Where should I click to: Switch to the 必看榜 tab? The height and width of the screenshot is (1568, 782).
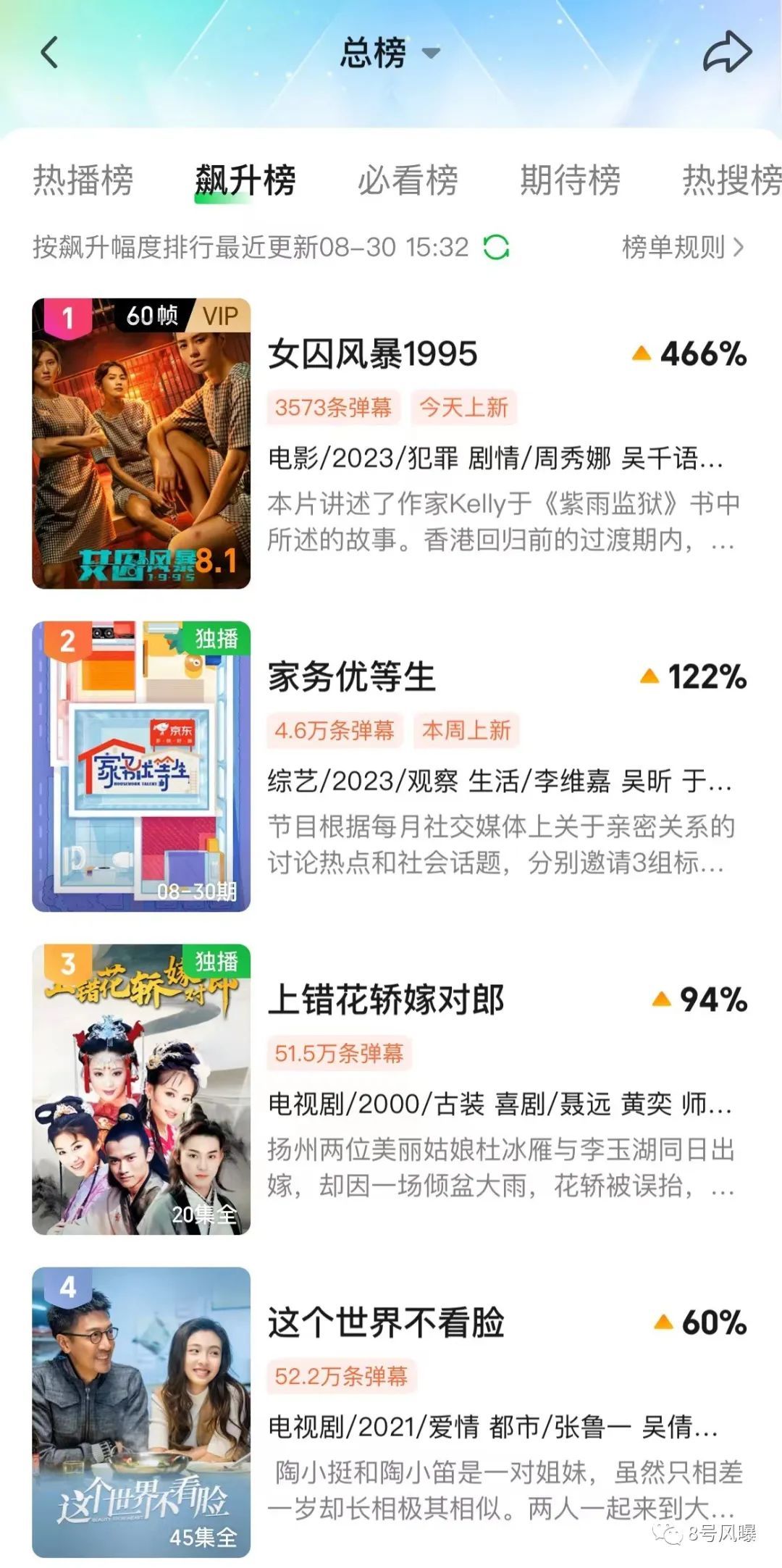[408, 180]
